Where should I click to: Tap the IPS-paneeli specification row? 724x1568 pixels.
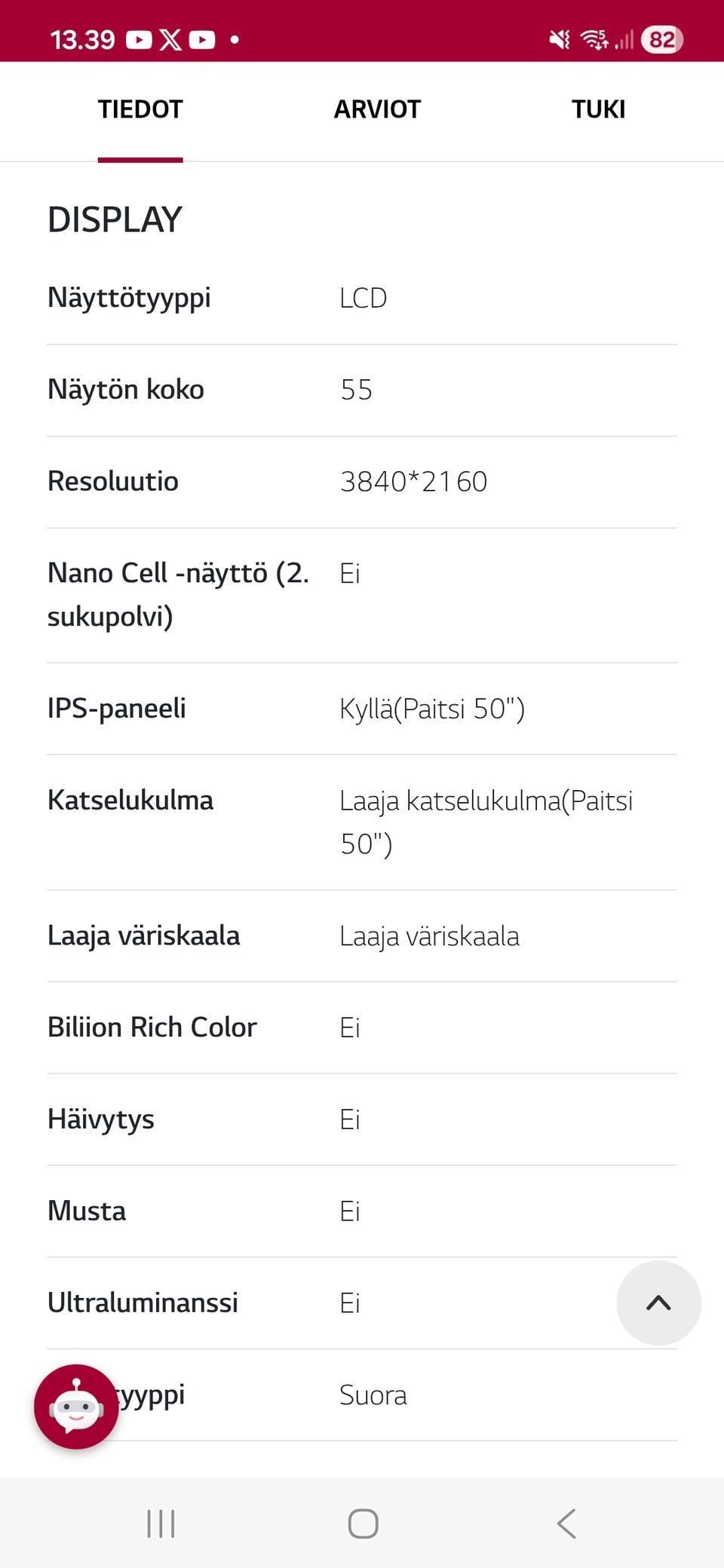pos(118,709)
